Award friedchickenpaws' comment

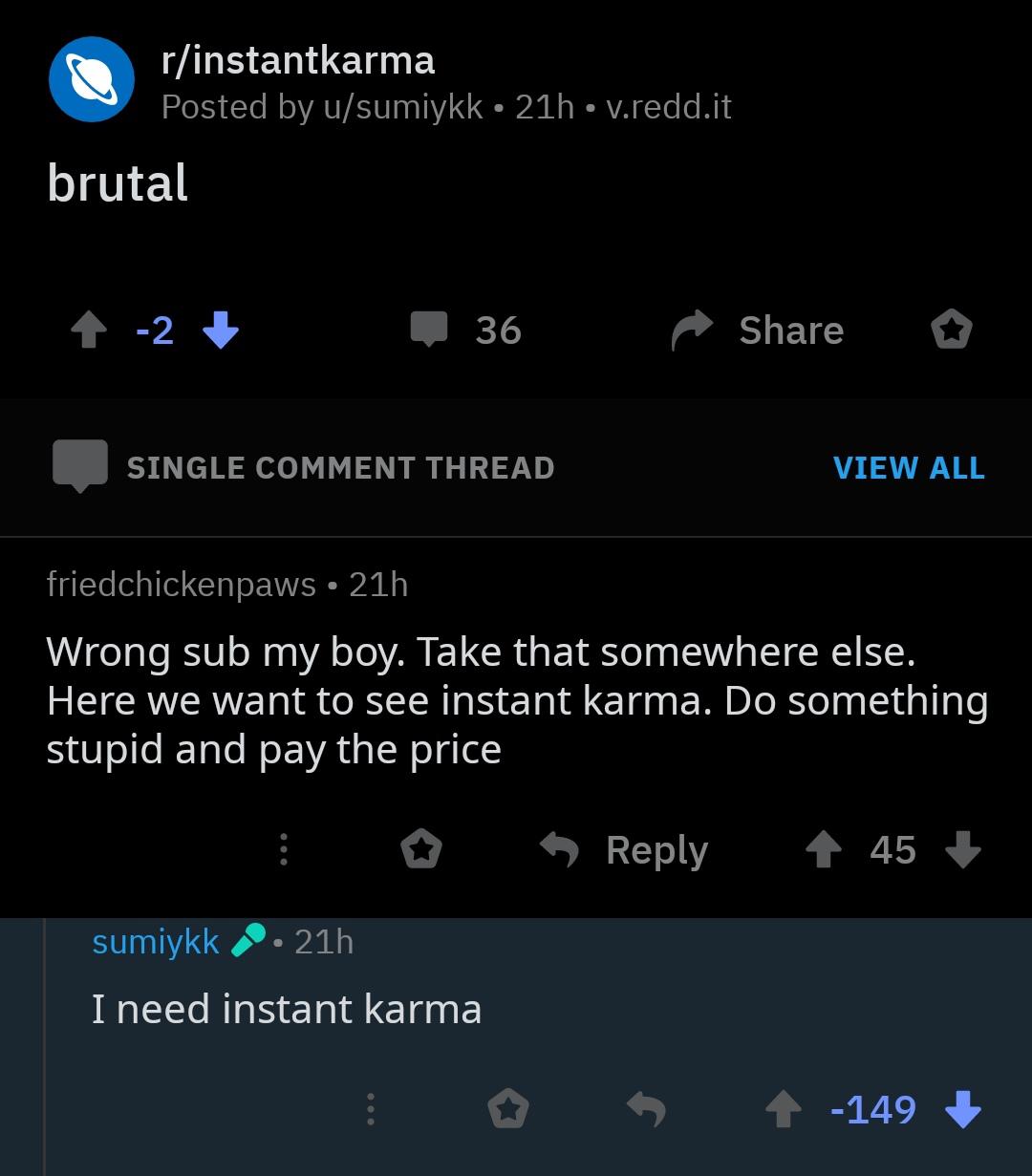[421, 849]
